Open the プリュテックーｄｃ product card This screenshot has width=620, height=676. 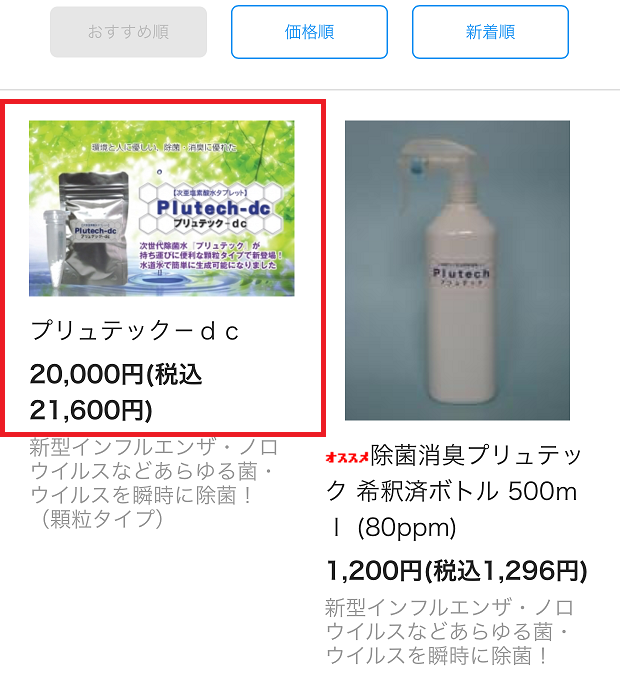(x=162, y=266)
